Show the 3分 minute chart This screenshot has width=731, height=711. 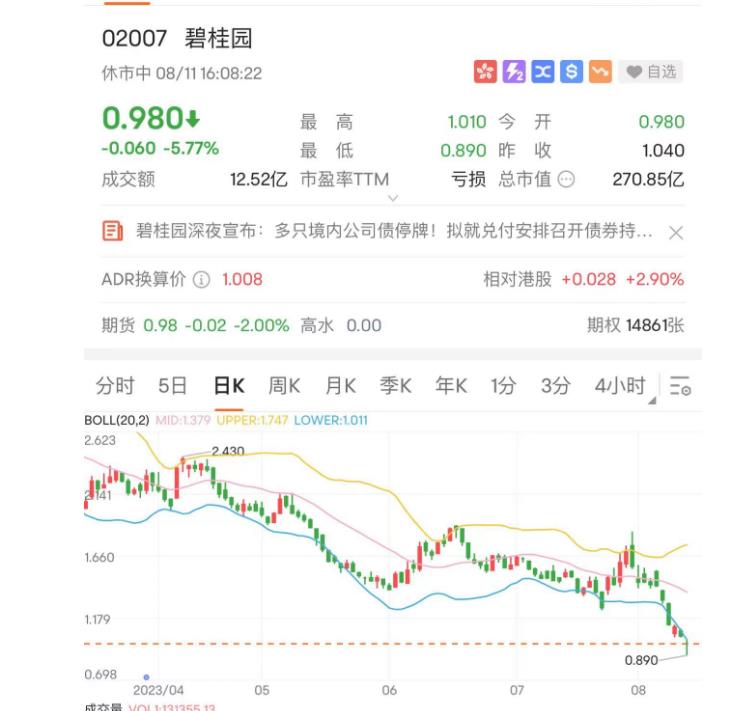[555, 386]
